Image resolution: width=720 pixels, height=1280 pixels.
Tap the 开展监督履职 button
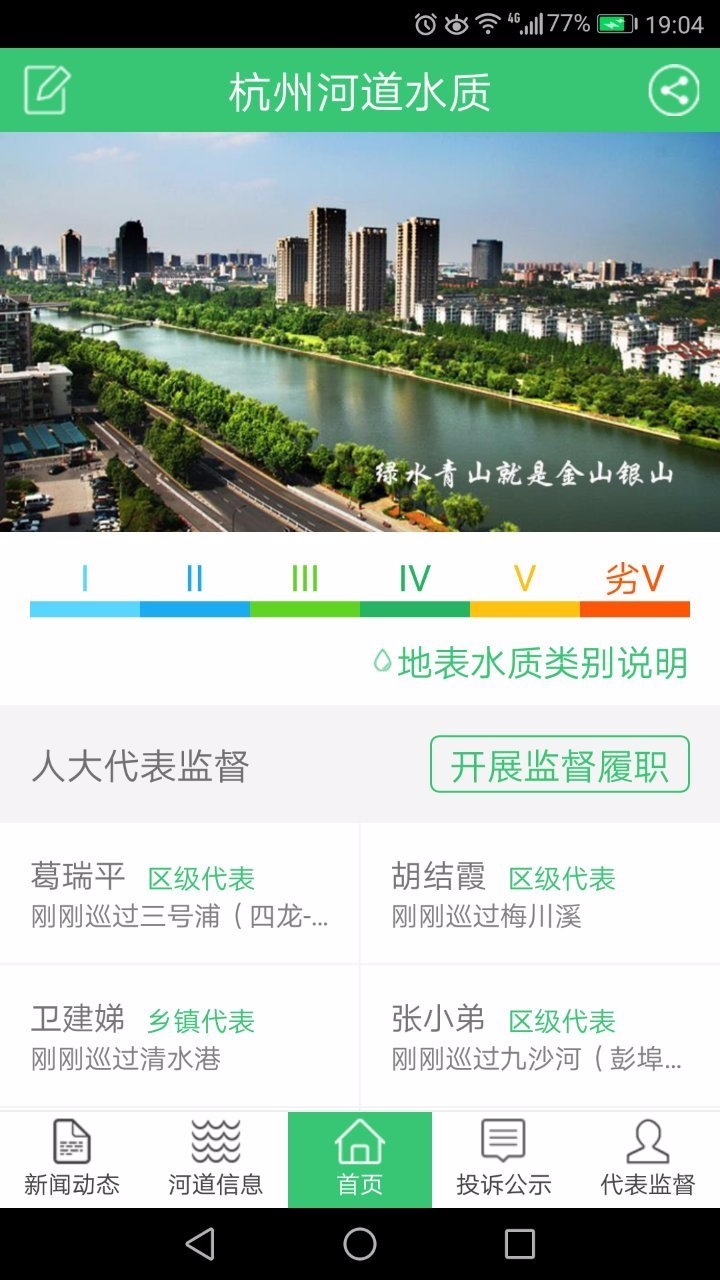click(559, 765)
